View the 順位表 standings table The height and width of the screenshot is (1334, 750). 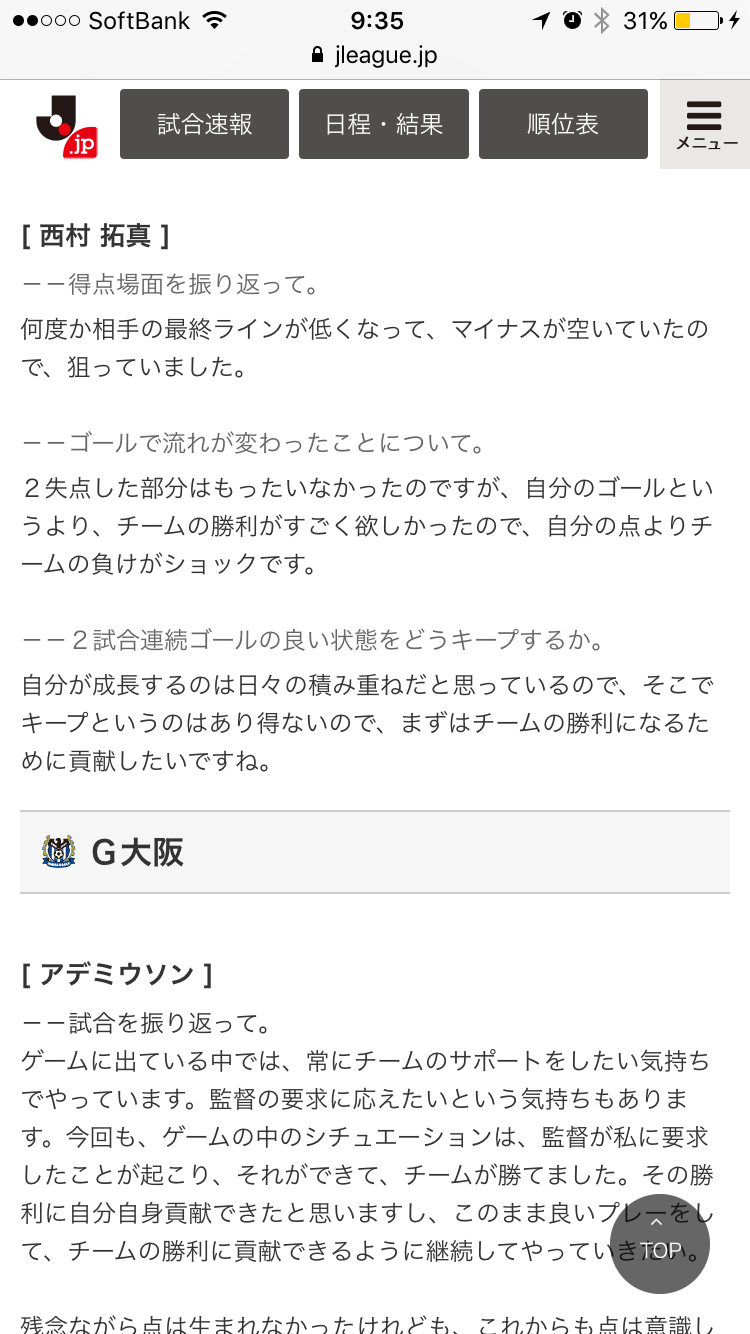tap(563, 124)
